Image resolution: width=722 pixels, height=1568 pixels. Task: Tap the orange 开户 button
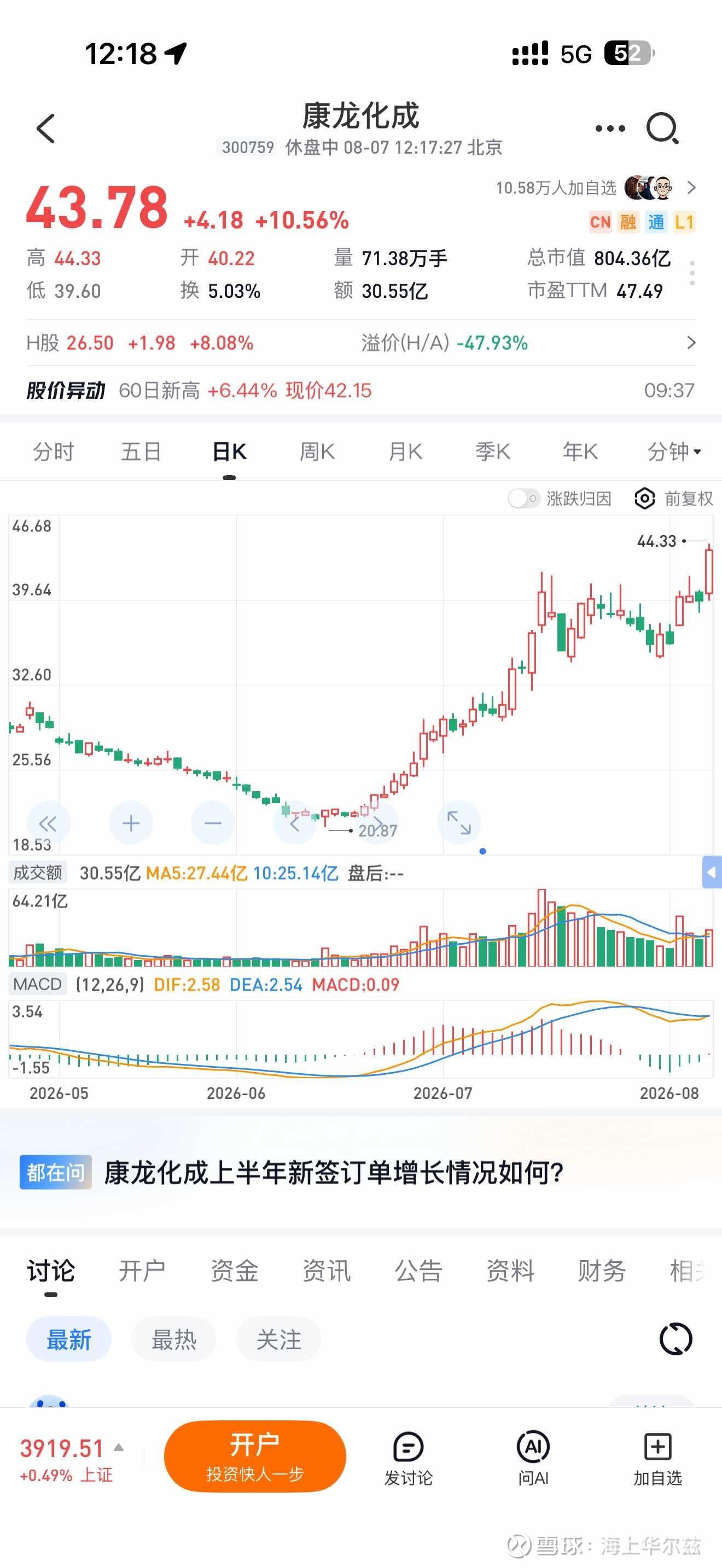[255, 1456]
